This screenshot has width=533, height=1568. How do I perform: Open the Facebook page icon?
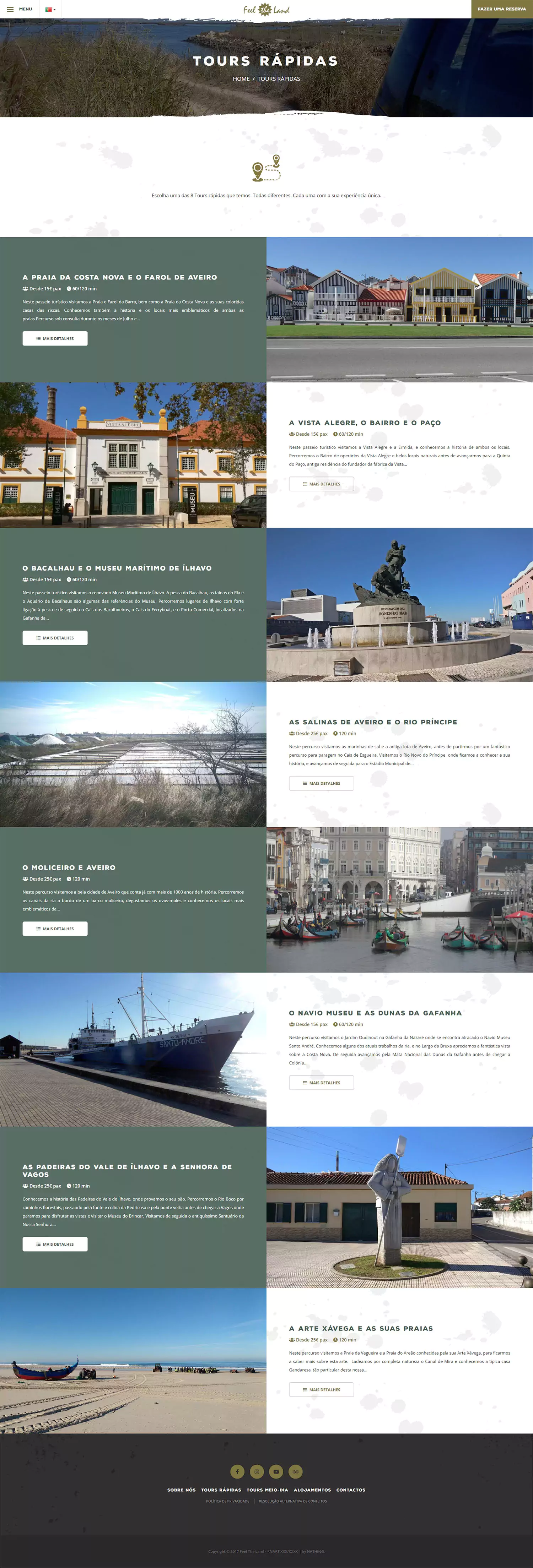click(x=238, y=1472)
